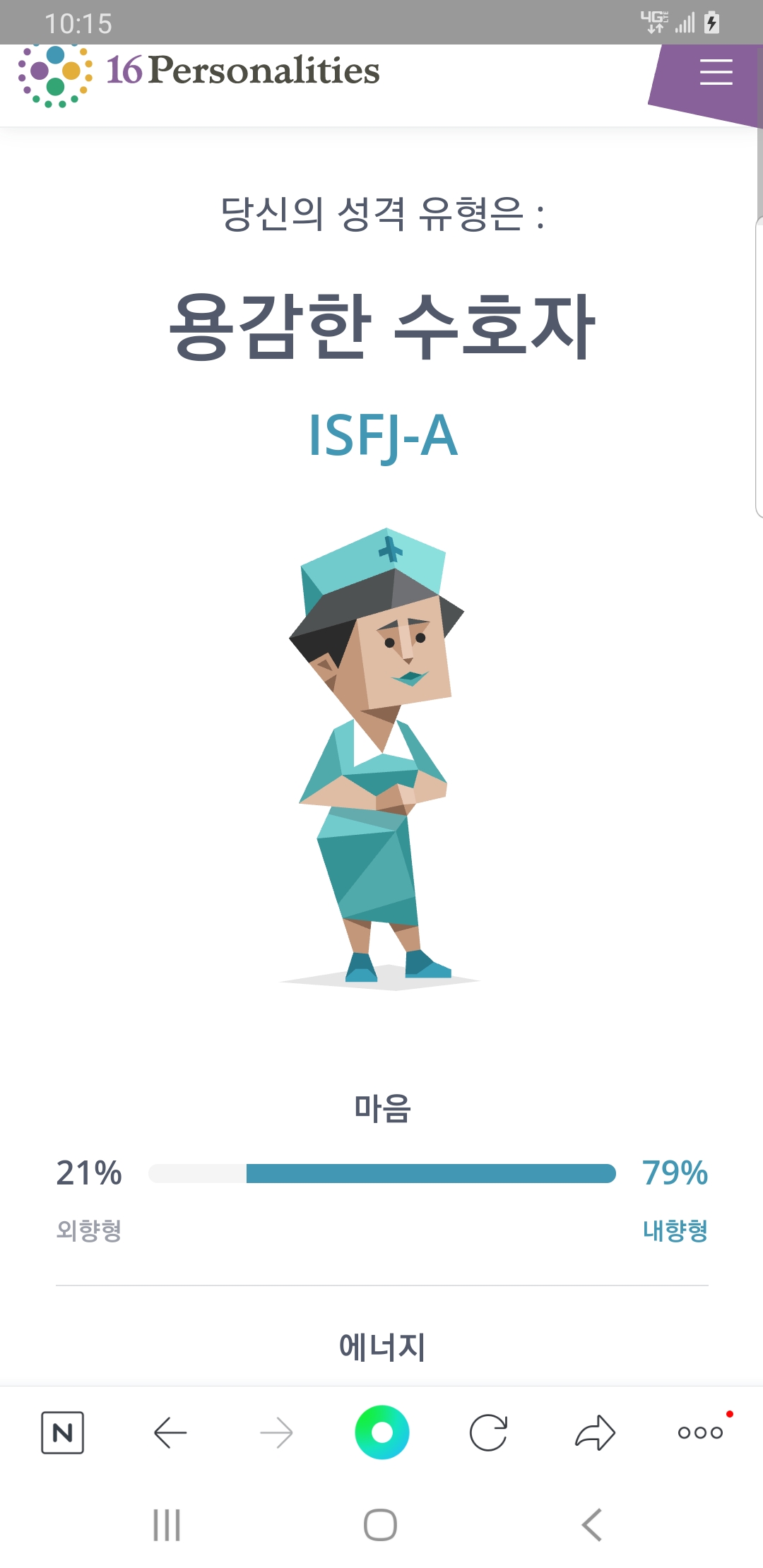Screen dimensions: 763x1568
Task: Open recent apps from navigation bar
Action: click(x=167, y=1524)
